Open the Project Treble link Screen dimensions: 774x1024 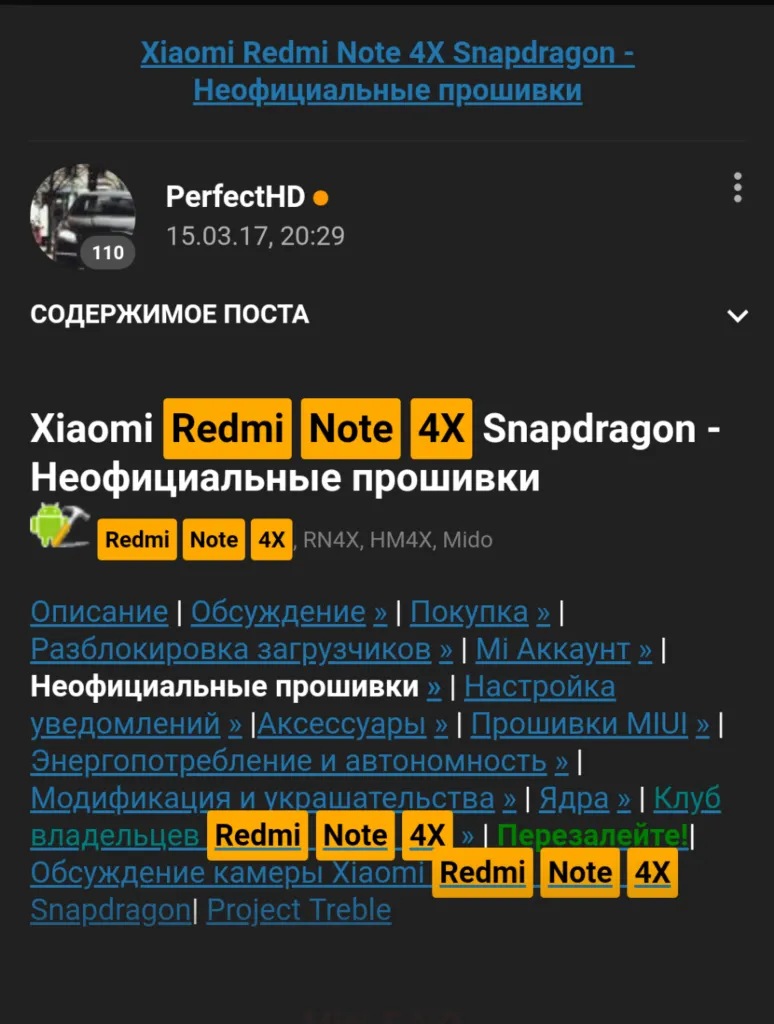(x=299, y=910)
